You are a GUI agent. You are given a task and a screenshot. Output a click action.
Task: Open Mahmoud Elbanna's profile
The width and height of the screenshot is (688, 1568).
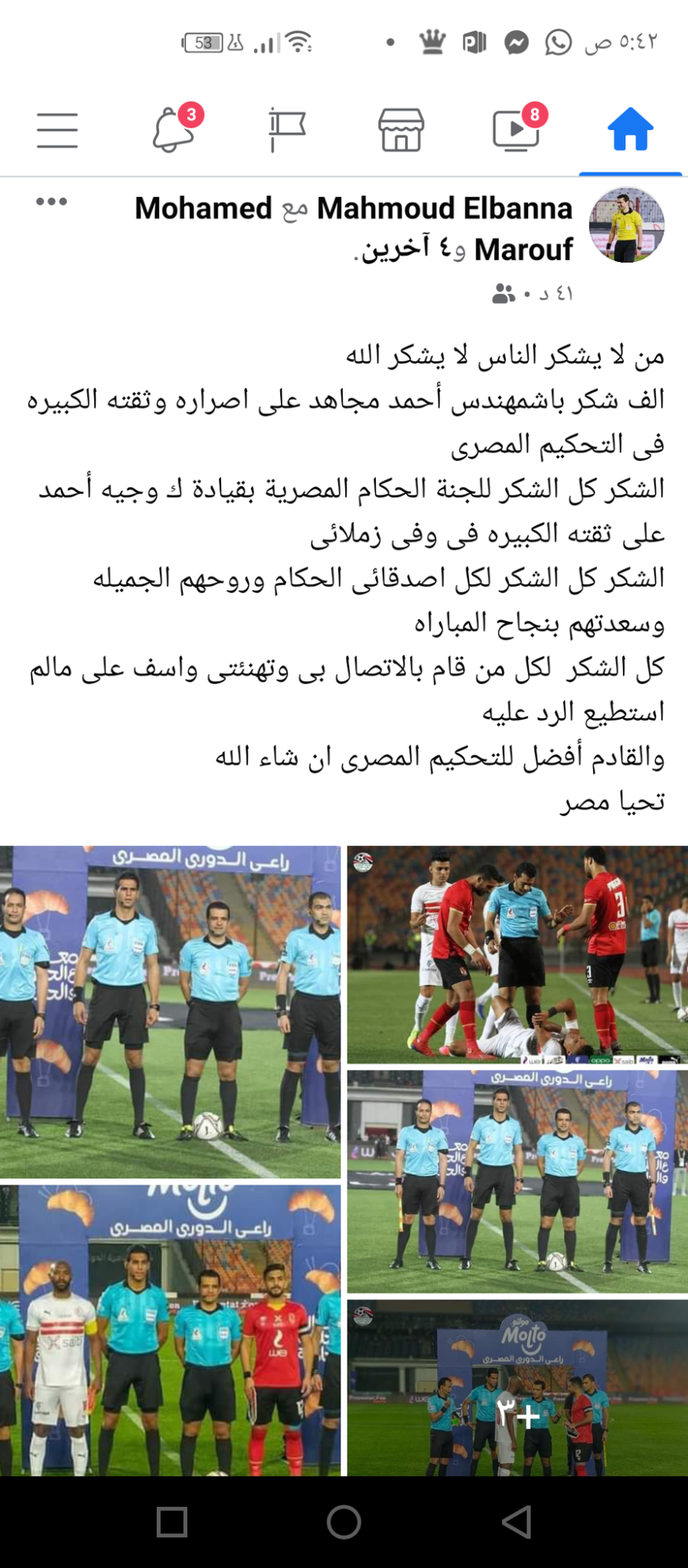[x=444, y=209]
